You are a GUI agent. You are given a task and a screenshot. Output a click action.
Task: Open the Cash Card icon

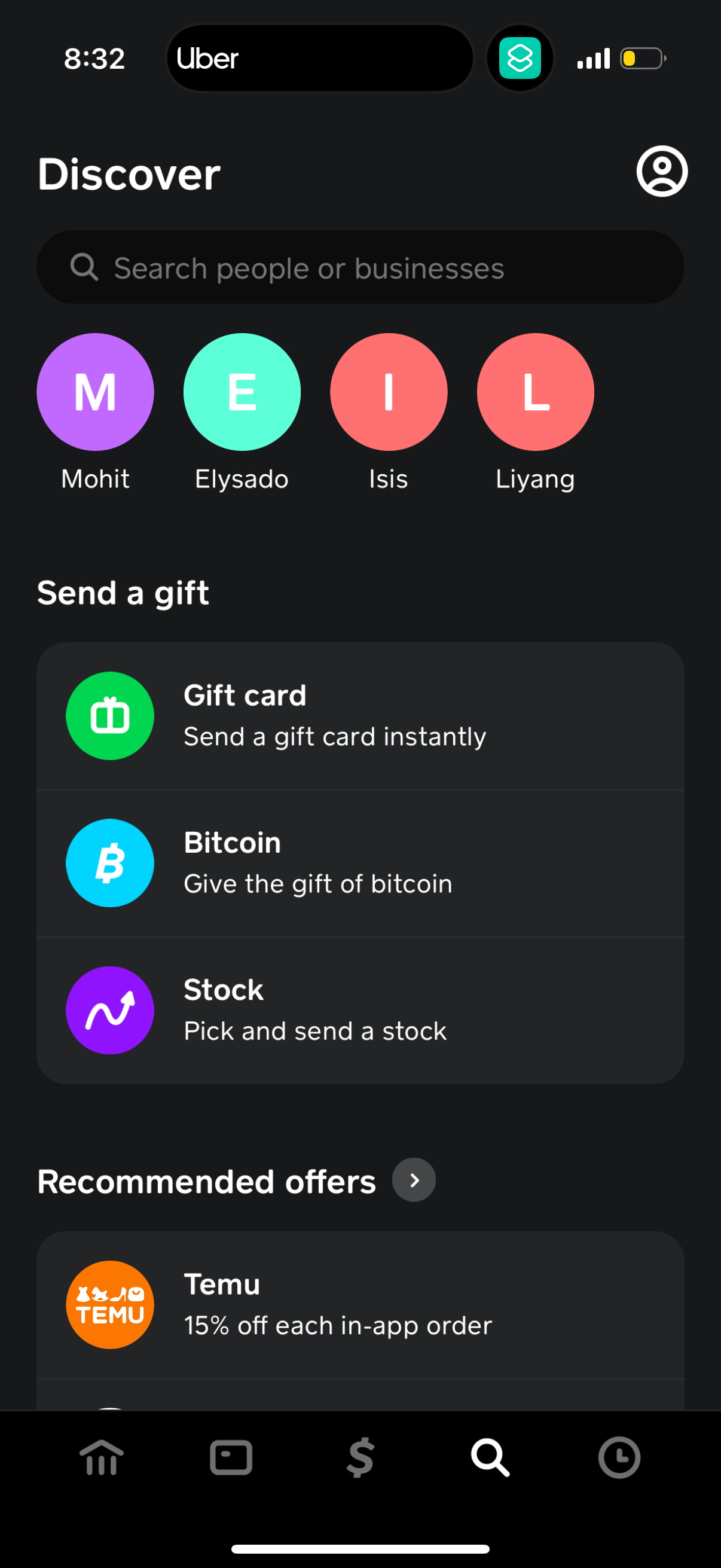click(x=231, y=1458)
